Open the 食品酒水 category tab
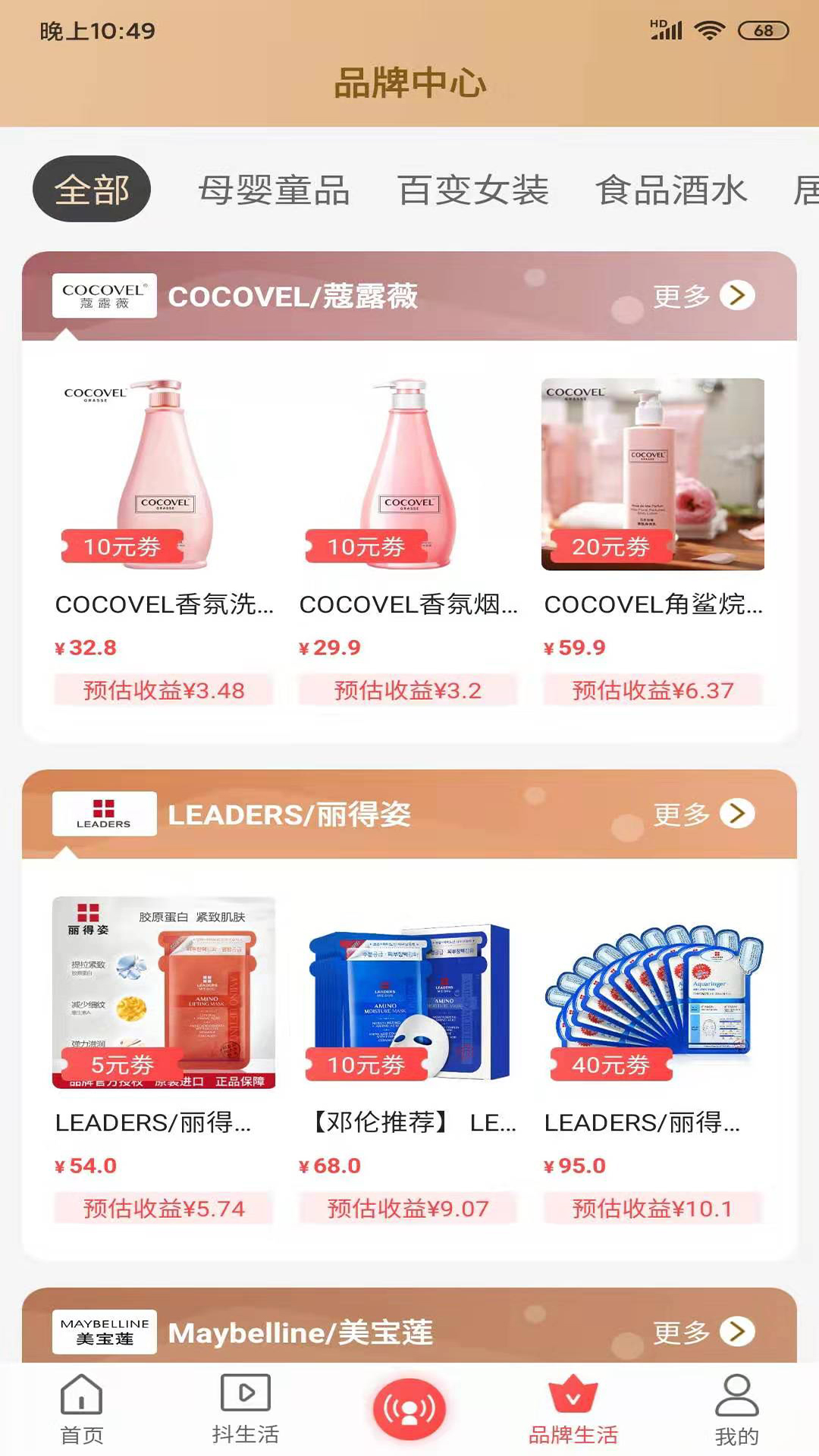The height and width of the screenshot is (1456, 819). tap(671, 190)
